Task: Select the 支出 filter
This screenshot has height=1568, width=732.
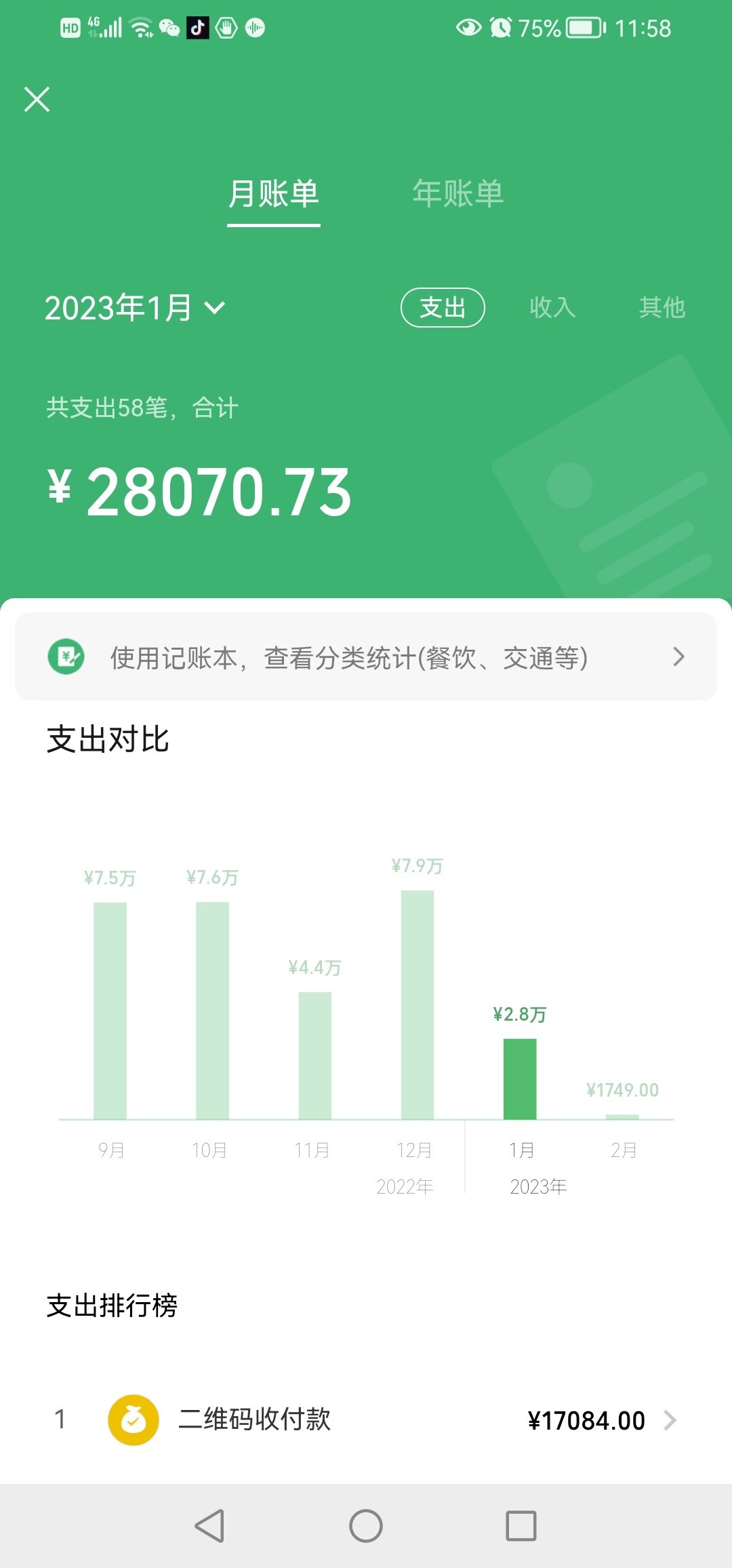Action: pyautogui.click(x=443, y=308)
